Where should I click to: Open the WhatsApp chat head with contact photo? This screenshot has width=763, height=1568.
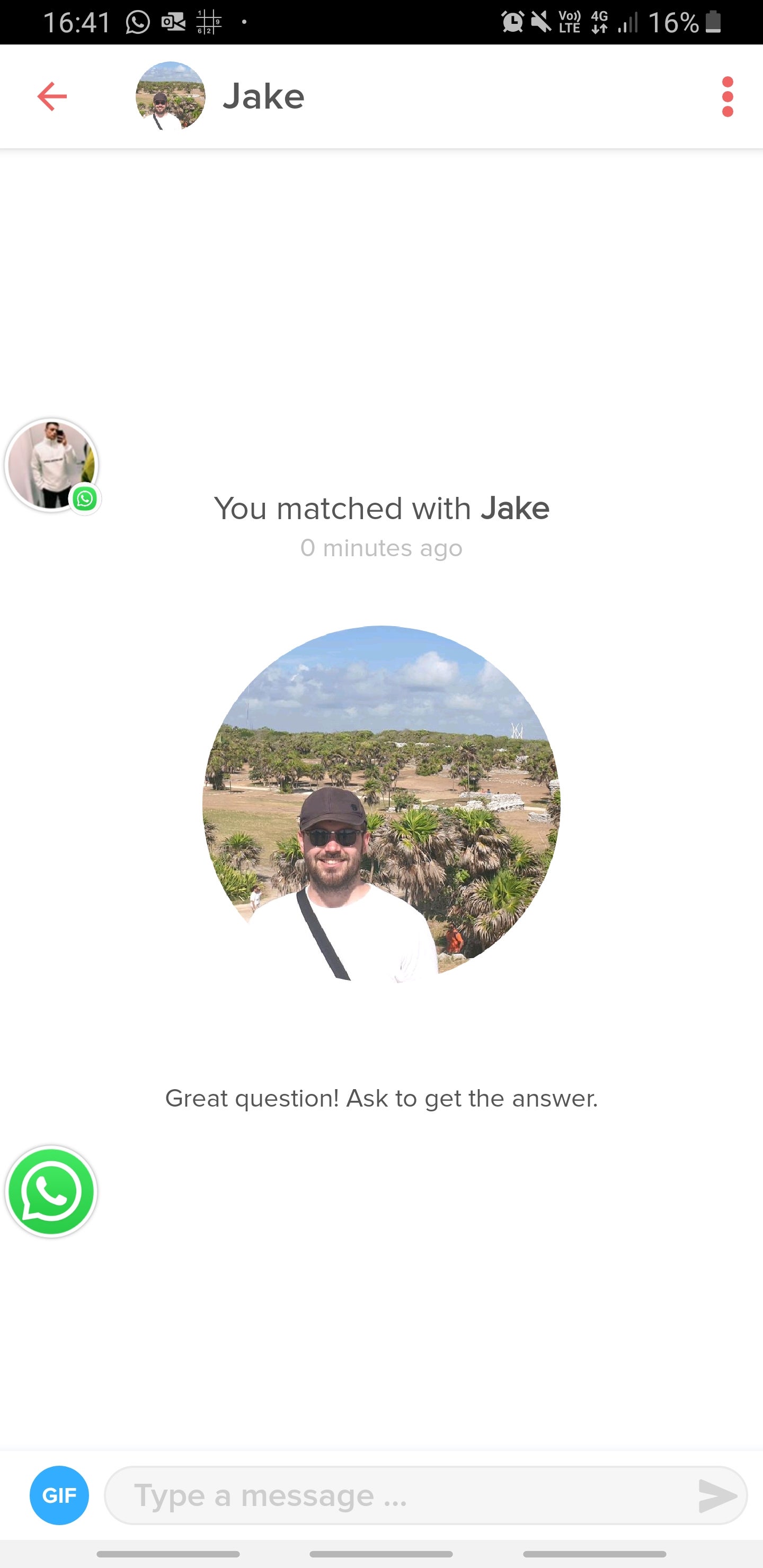click(x=52, y=466)
